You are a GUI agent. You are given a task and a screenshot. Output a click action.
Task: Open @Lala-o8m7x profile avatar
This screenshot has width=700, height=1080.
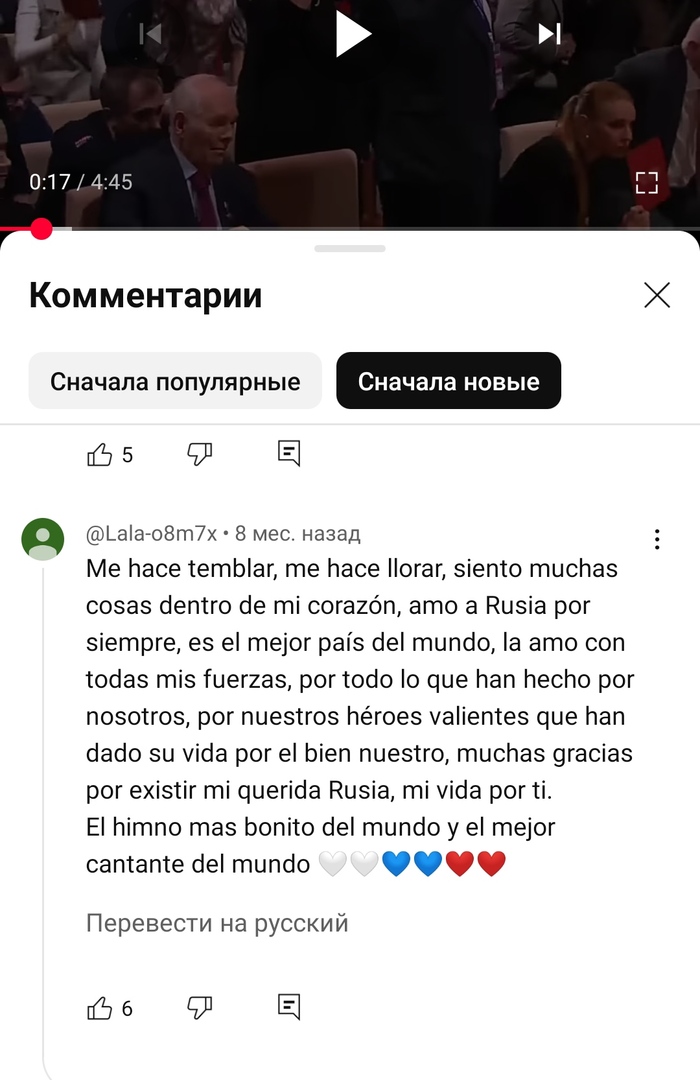coord(43,539)
